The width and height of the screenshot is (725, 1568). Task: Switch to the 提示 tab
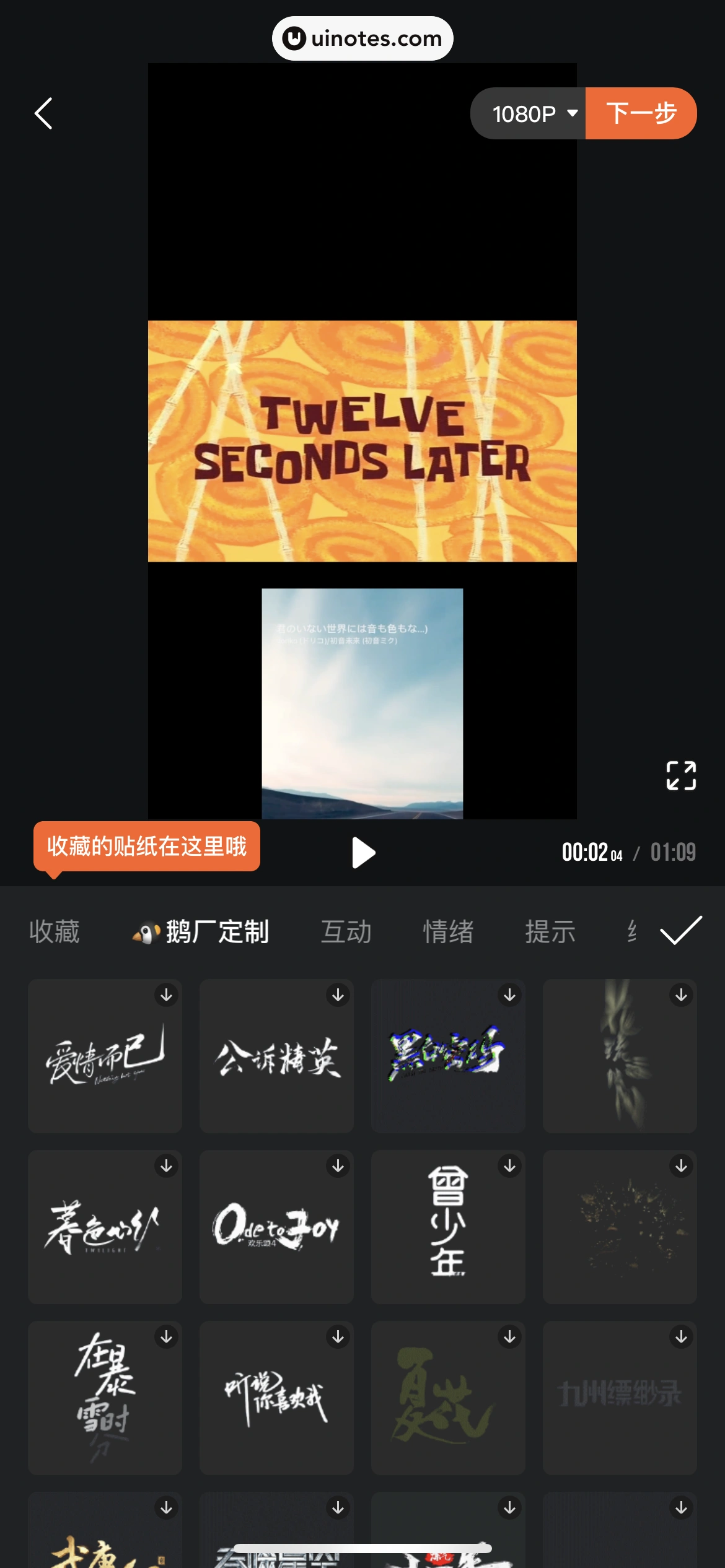(x=550, y=931)
